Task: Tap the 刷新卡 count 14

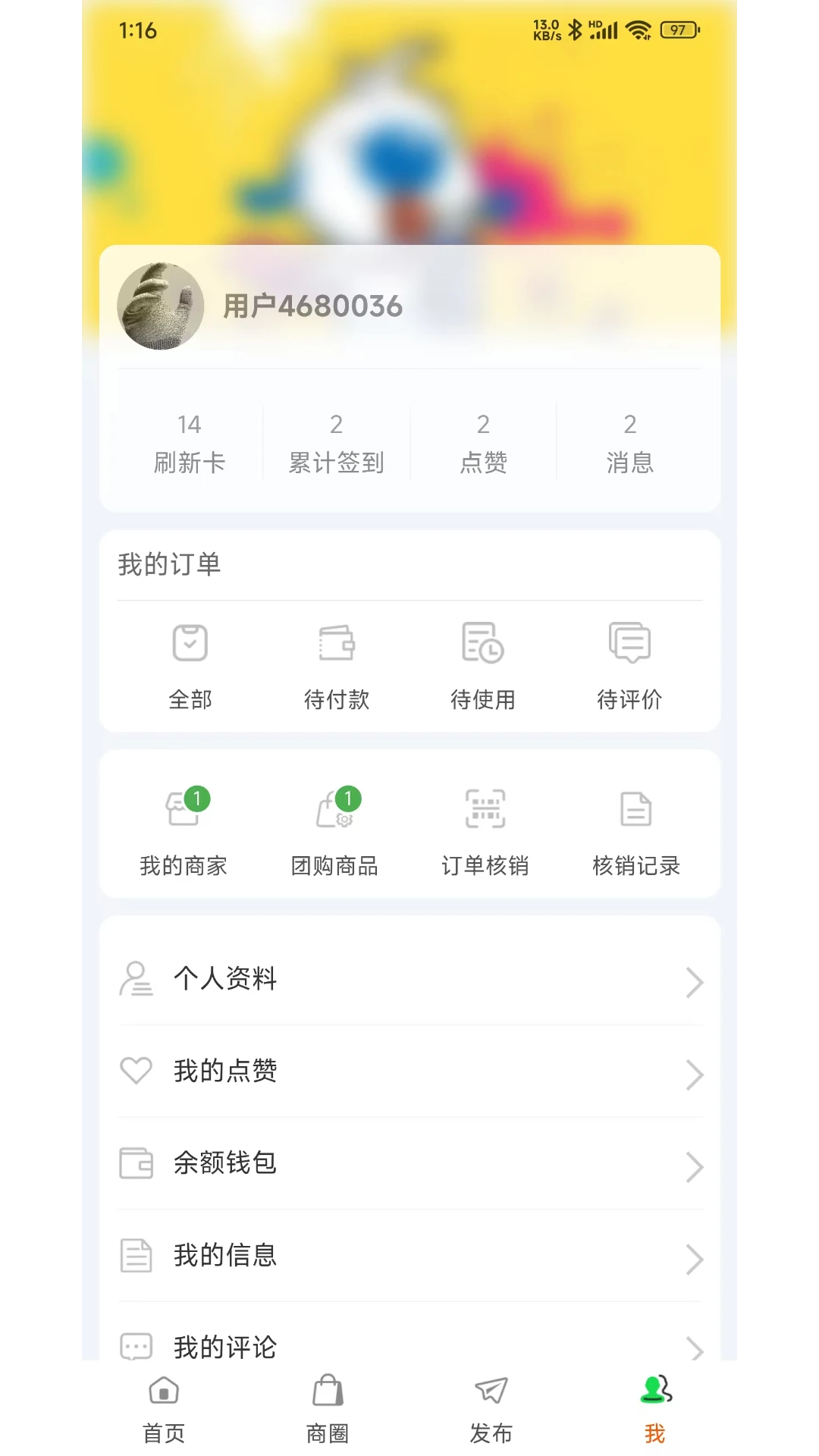Action: click(x=190, y=442)
